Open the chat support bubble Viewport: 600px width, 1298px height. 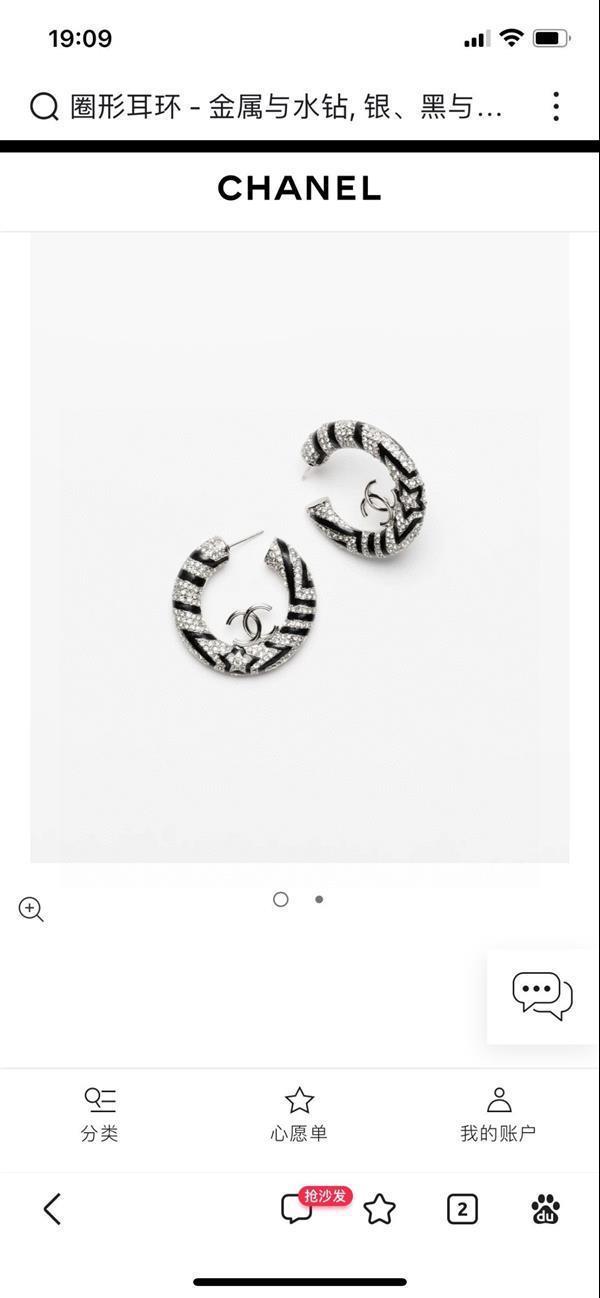click(542, 996)
